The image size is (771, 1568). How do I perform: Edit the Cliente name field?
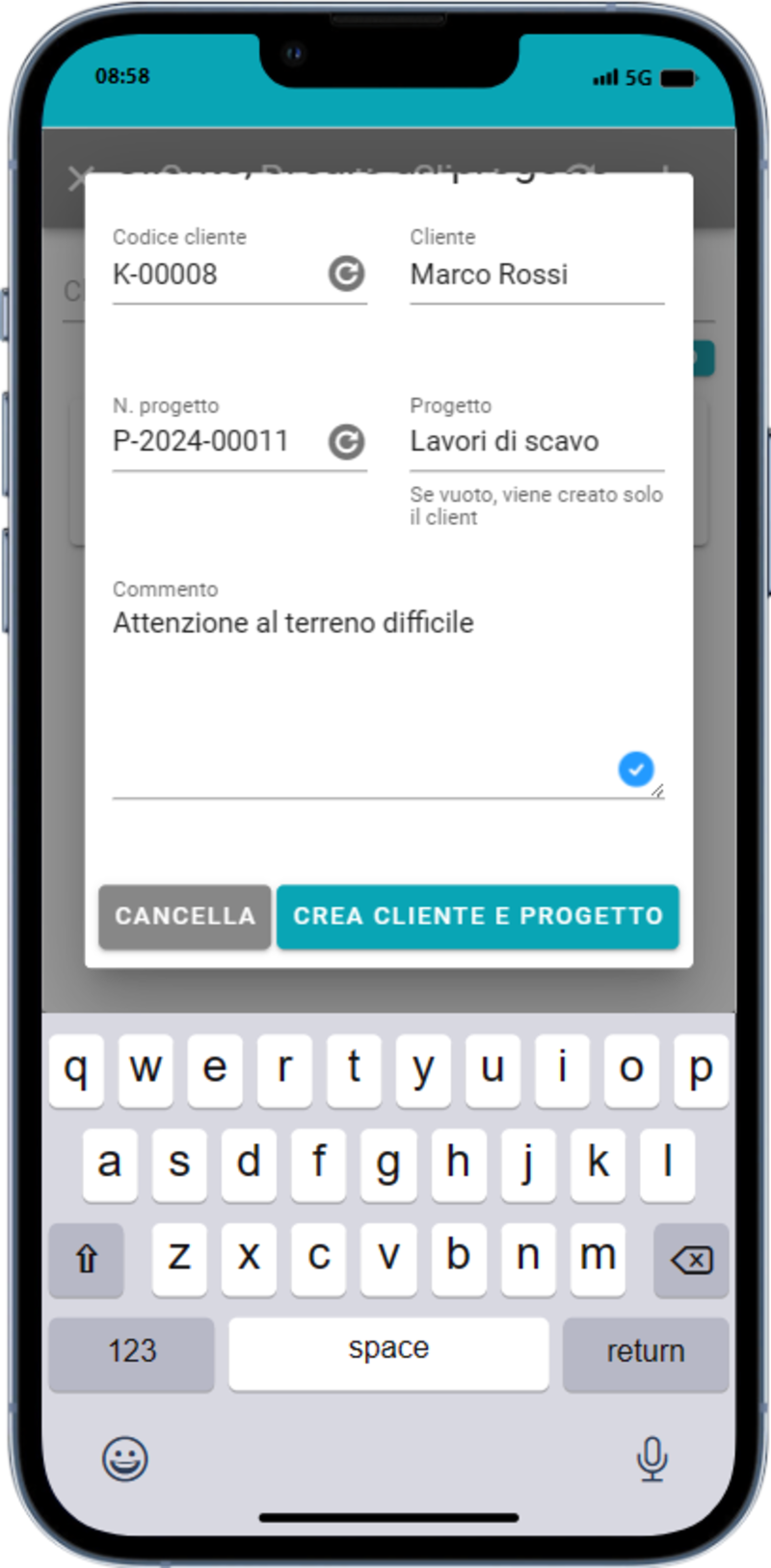pos(536,274)
